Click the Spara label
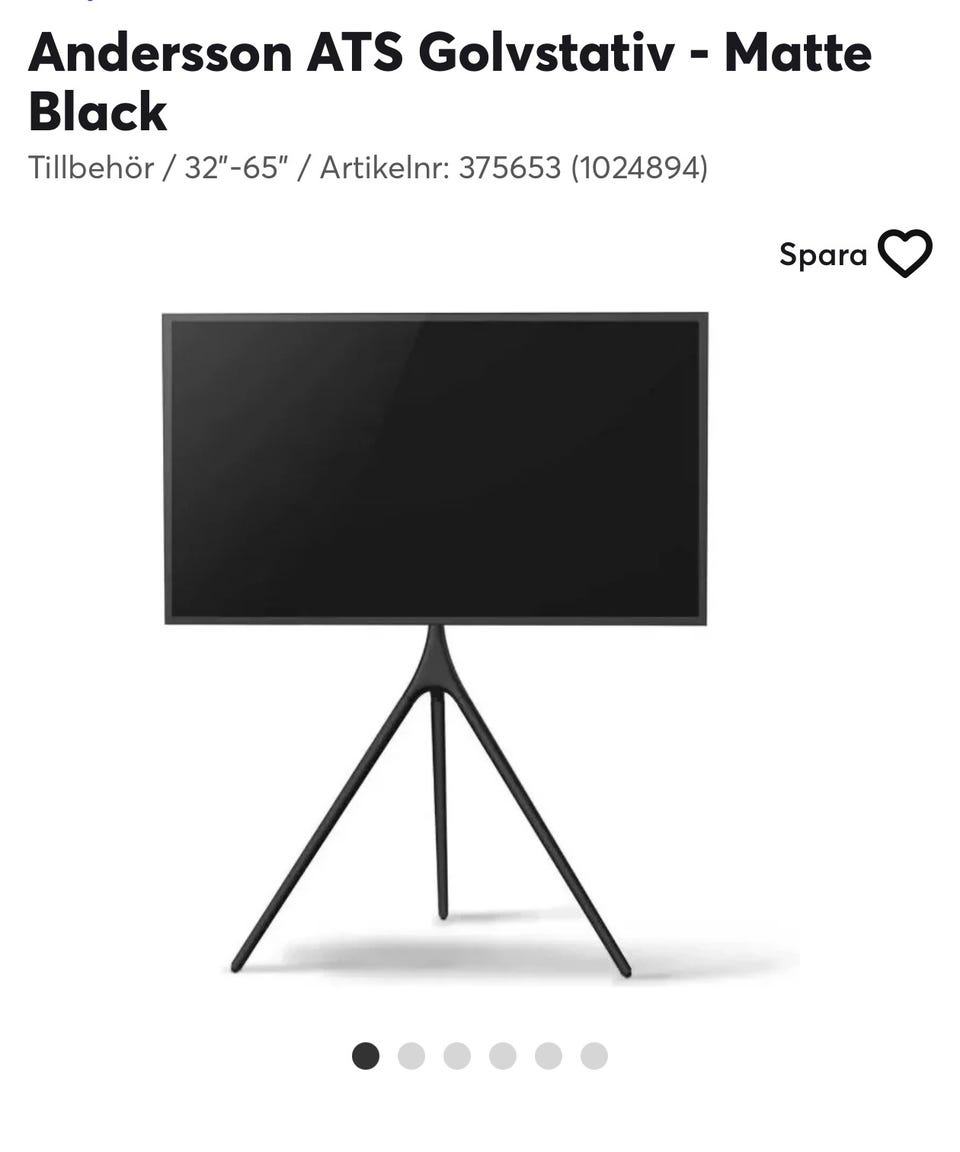Screen dimensions: 960x1152 [x=822, y=255]
